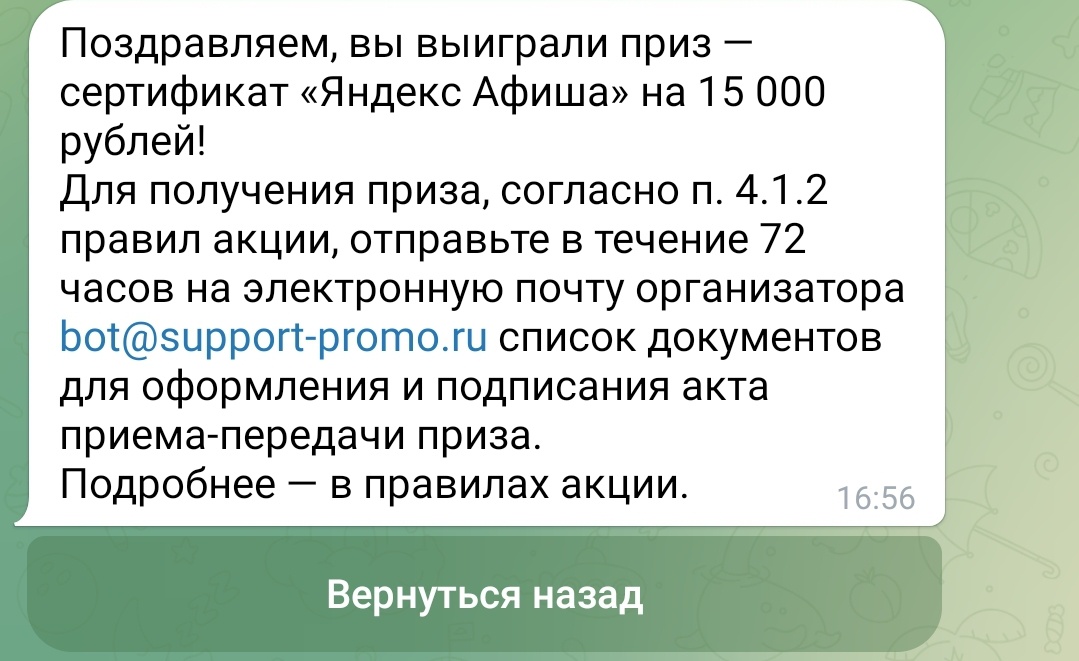Tap the bot@support-promo.ru email link

pyautogui.click(x=274, y=338)
